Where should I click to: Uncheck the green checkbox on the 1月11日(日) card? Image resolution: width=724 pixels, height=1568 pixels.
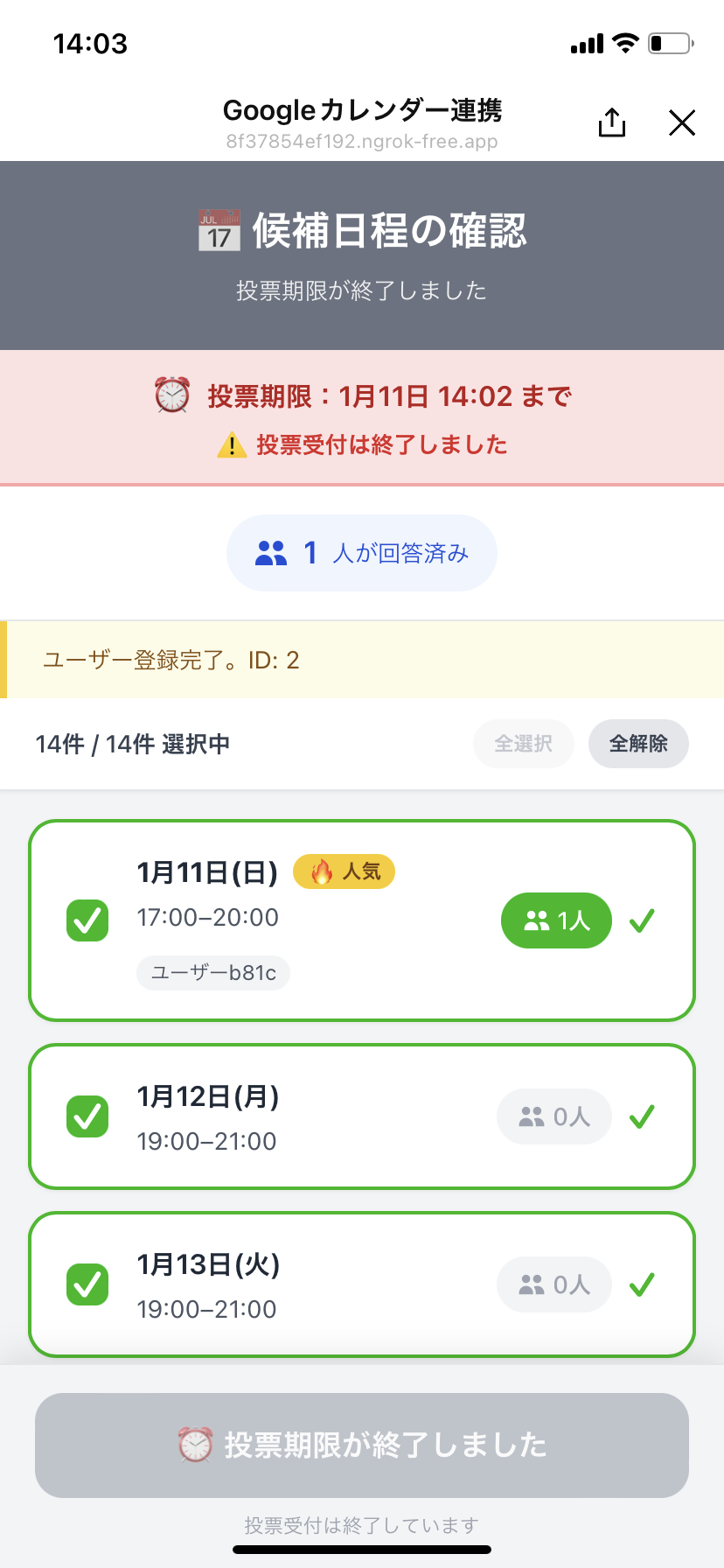pos(87,920)
